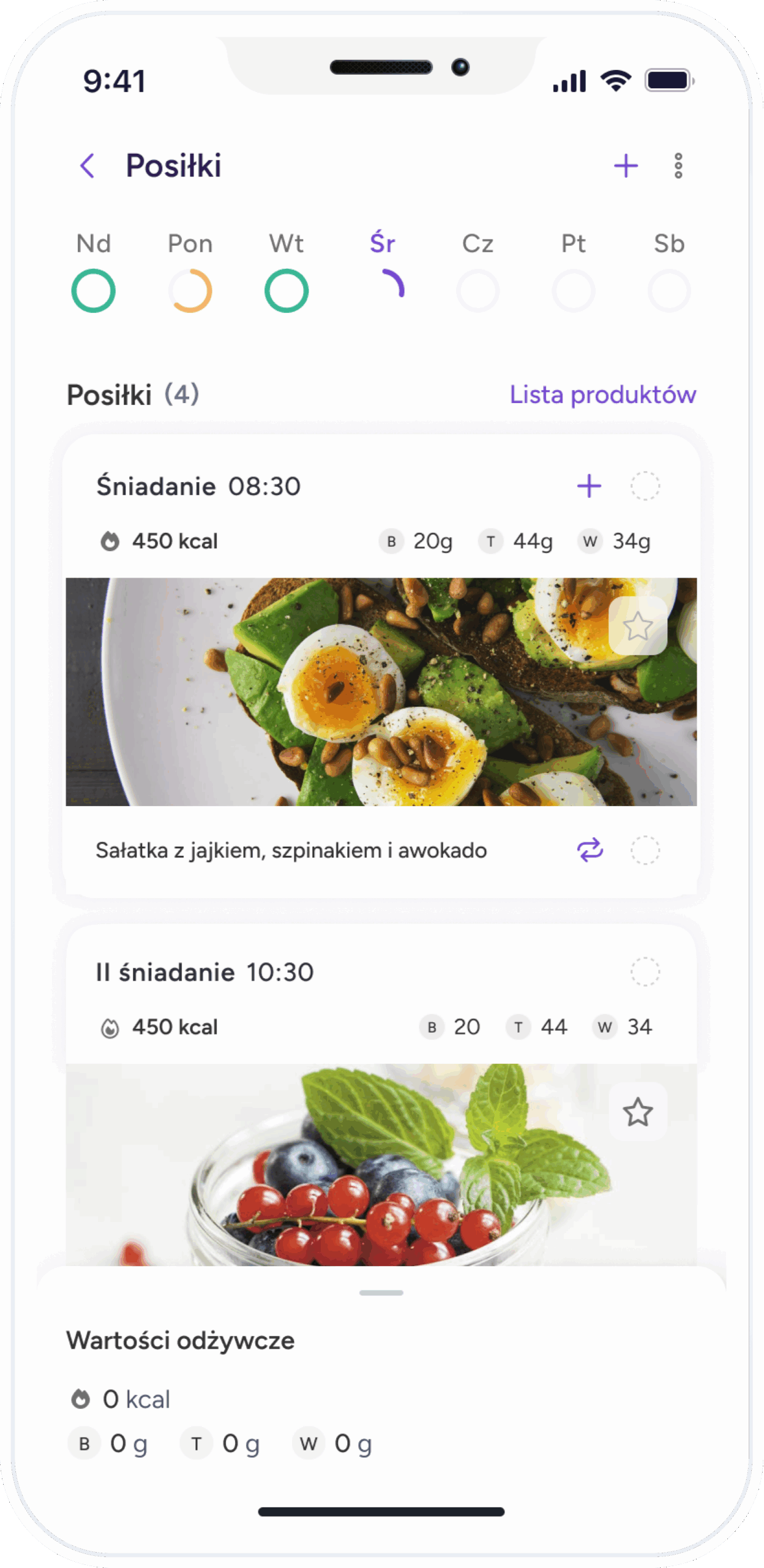764x1568 pixels.
Task: Favorite the II śniadanie berry dish
Action: 637,1112
